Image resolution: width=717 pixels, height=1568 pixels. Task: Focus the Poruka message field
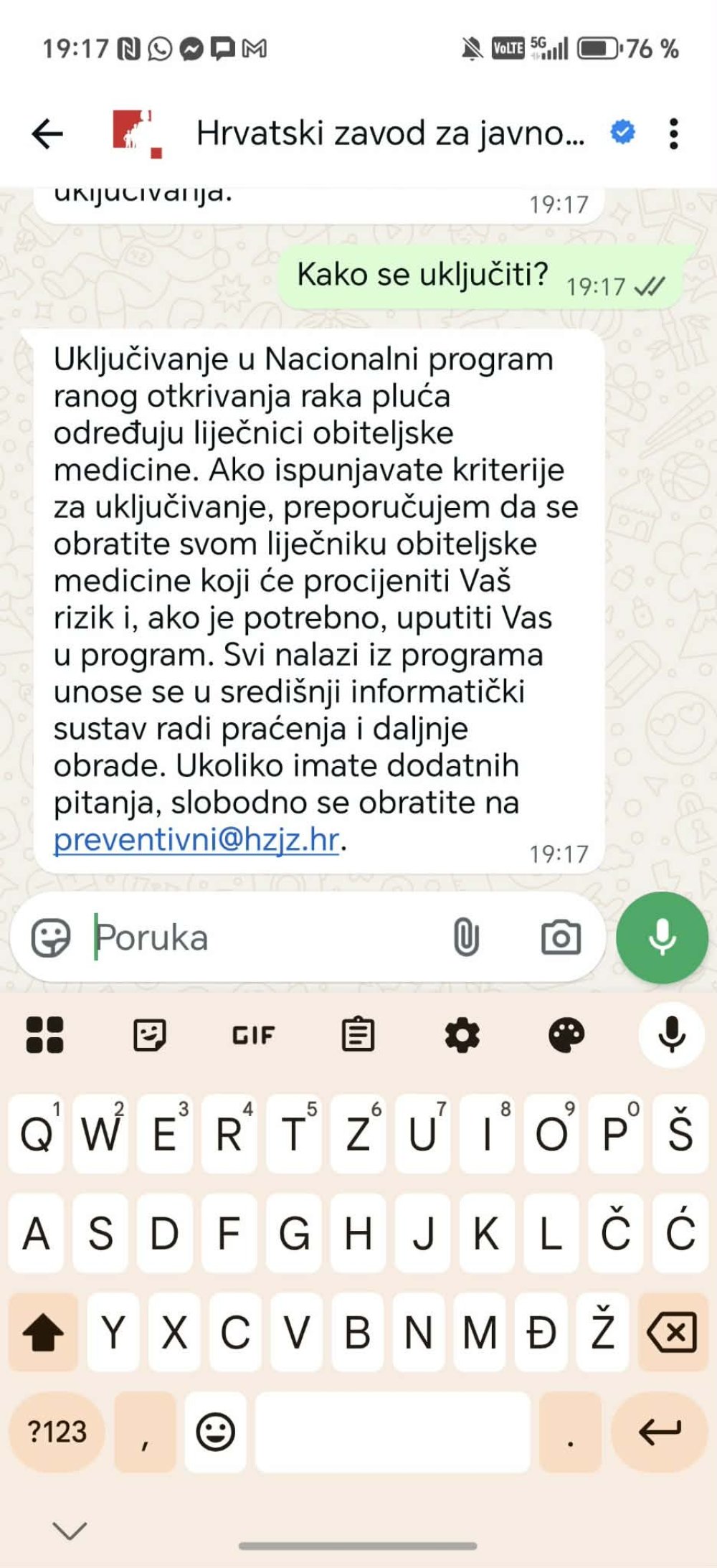[265, 938]
